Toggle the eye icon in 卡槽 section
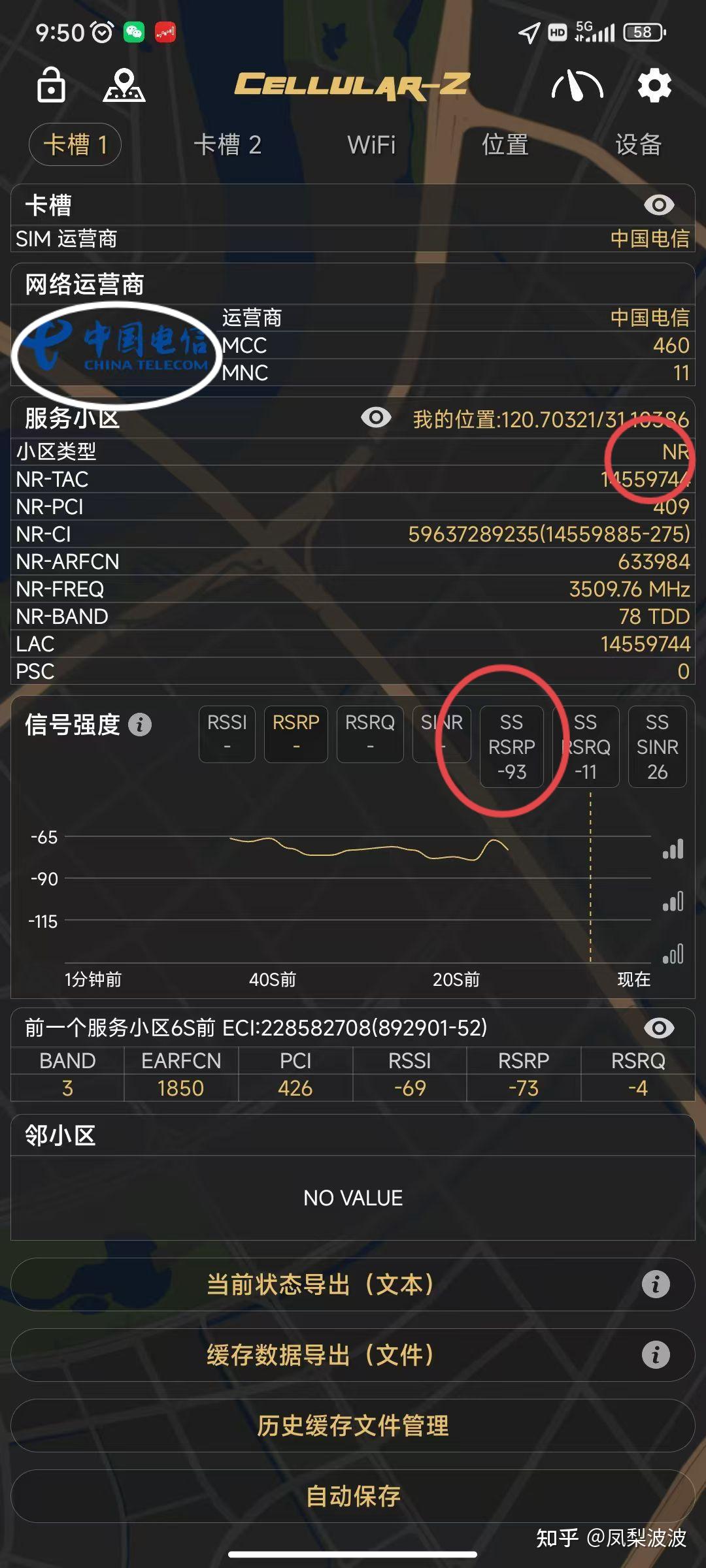Viewport: 706px width, 1568px height. click(659, 205)
